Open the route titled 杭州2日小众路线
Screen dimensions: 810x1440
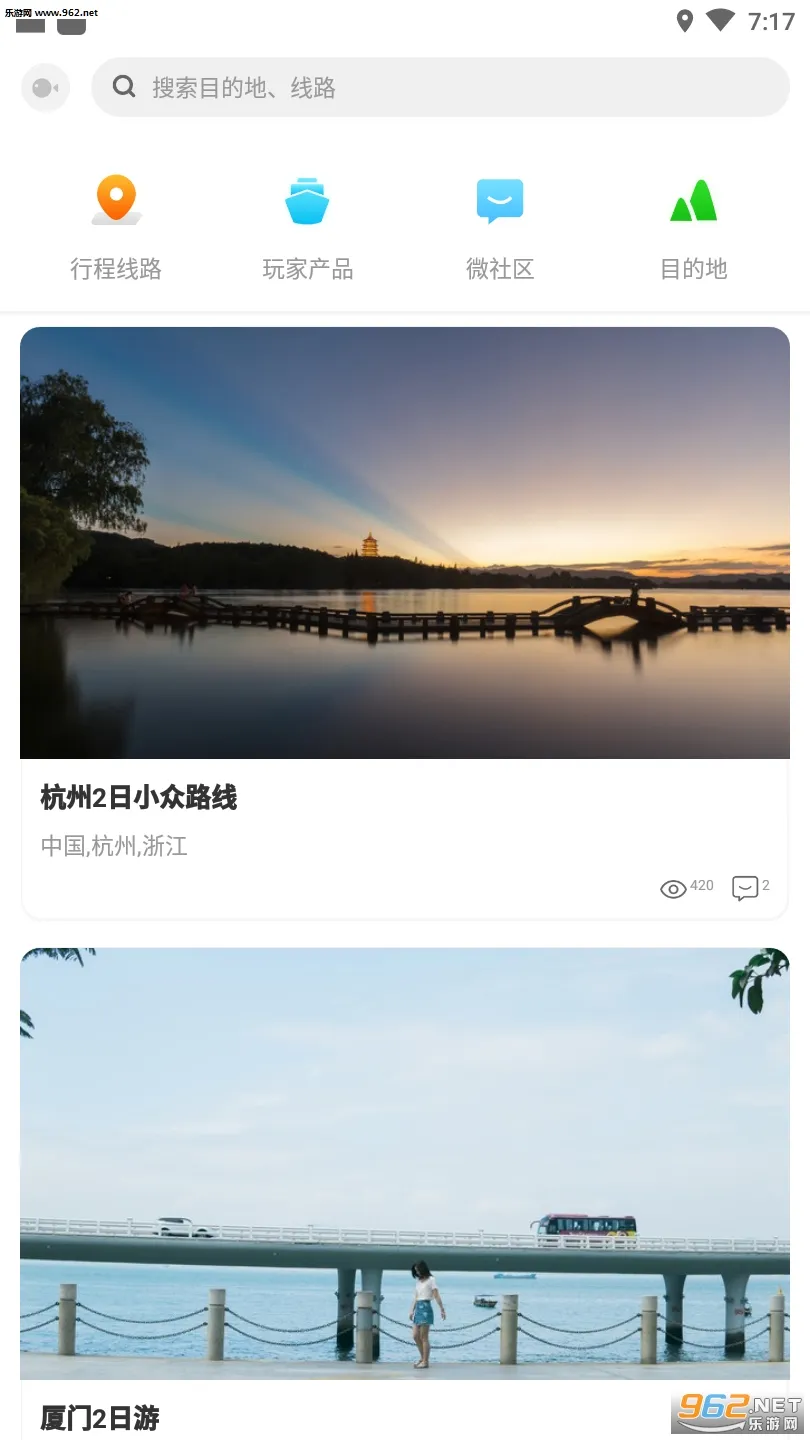pyautogui.click(x=138, y=798)
